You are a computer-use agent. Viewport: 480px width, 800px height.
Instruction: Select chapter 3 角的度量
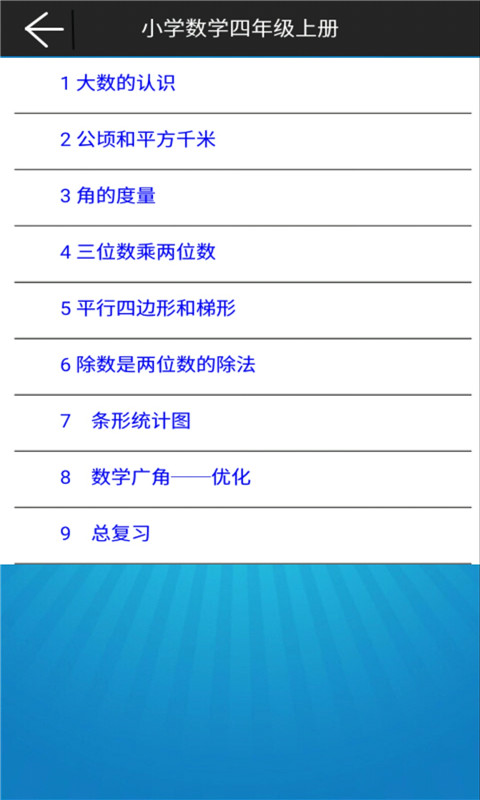point(243,197)
